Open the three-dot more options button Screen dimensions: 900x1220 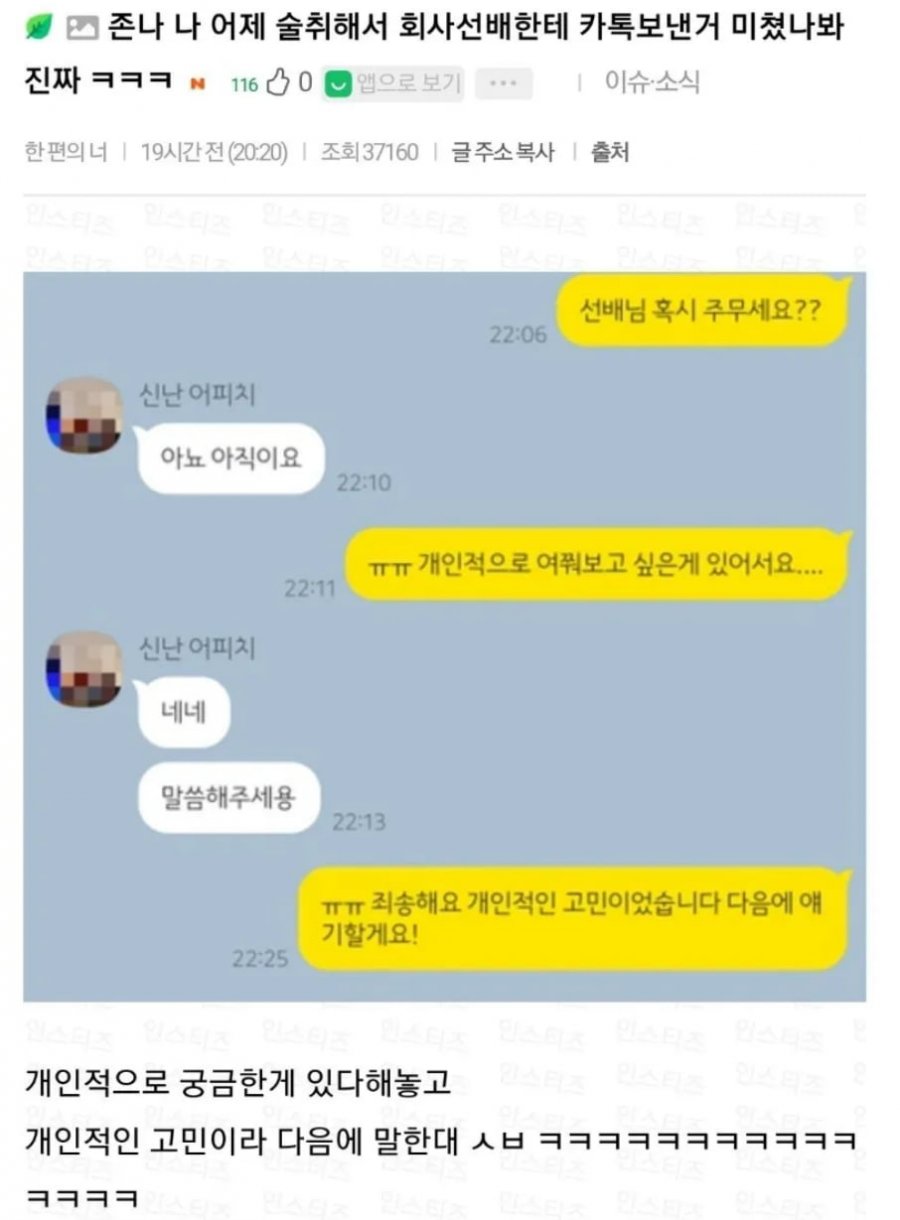tap(503, 84)
